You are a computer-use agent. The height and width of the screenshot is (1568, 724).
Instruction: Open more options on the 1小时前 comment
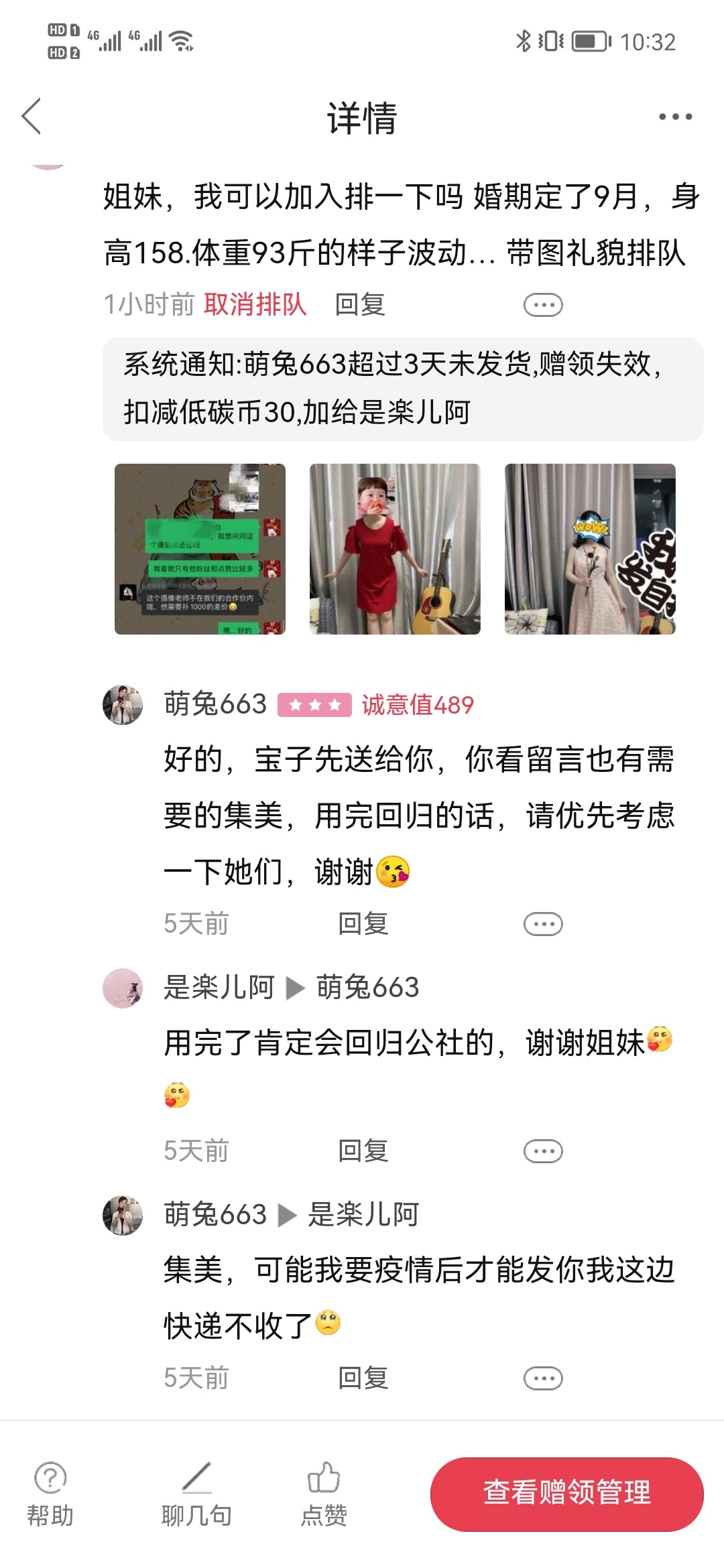pyautogui.click(x=543, y=305)
